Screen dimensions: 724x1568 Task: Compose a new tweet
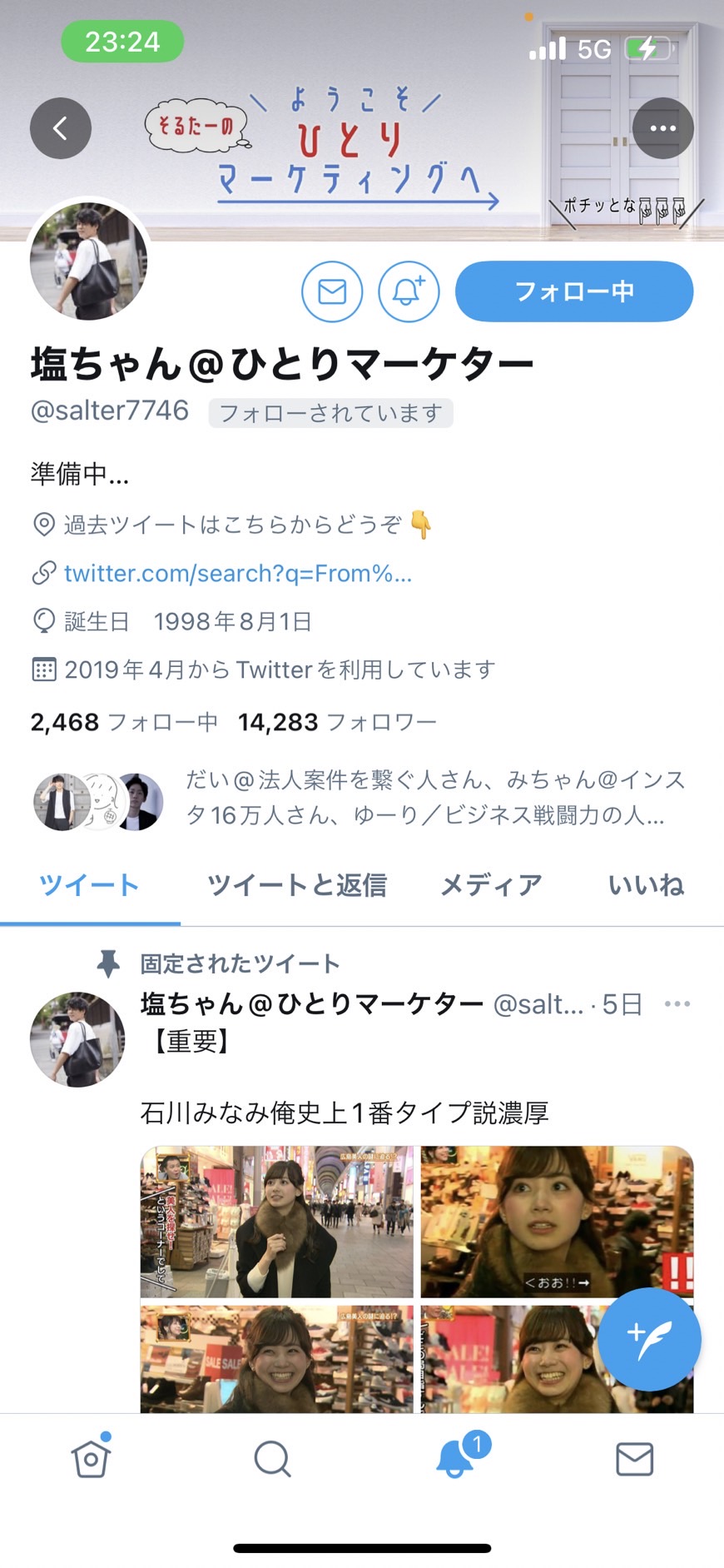pyautogui.click(x=649, y=1339)
